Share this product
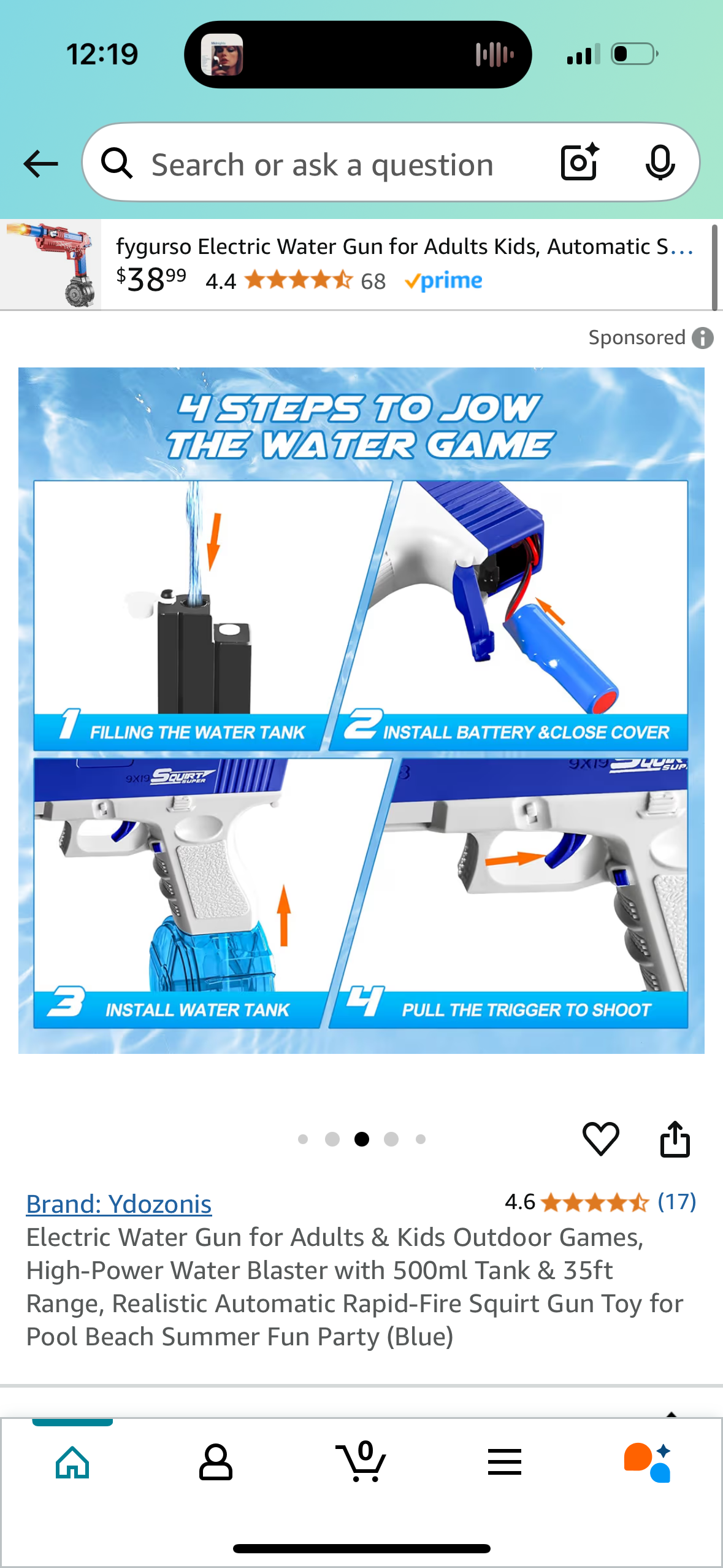The width and height of the screenshot is (723, 1568). [675, 1139]
